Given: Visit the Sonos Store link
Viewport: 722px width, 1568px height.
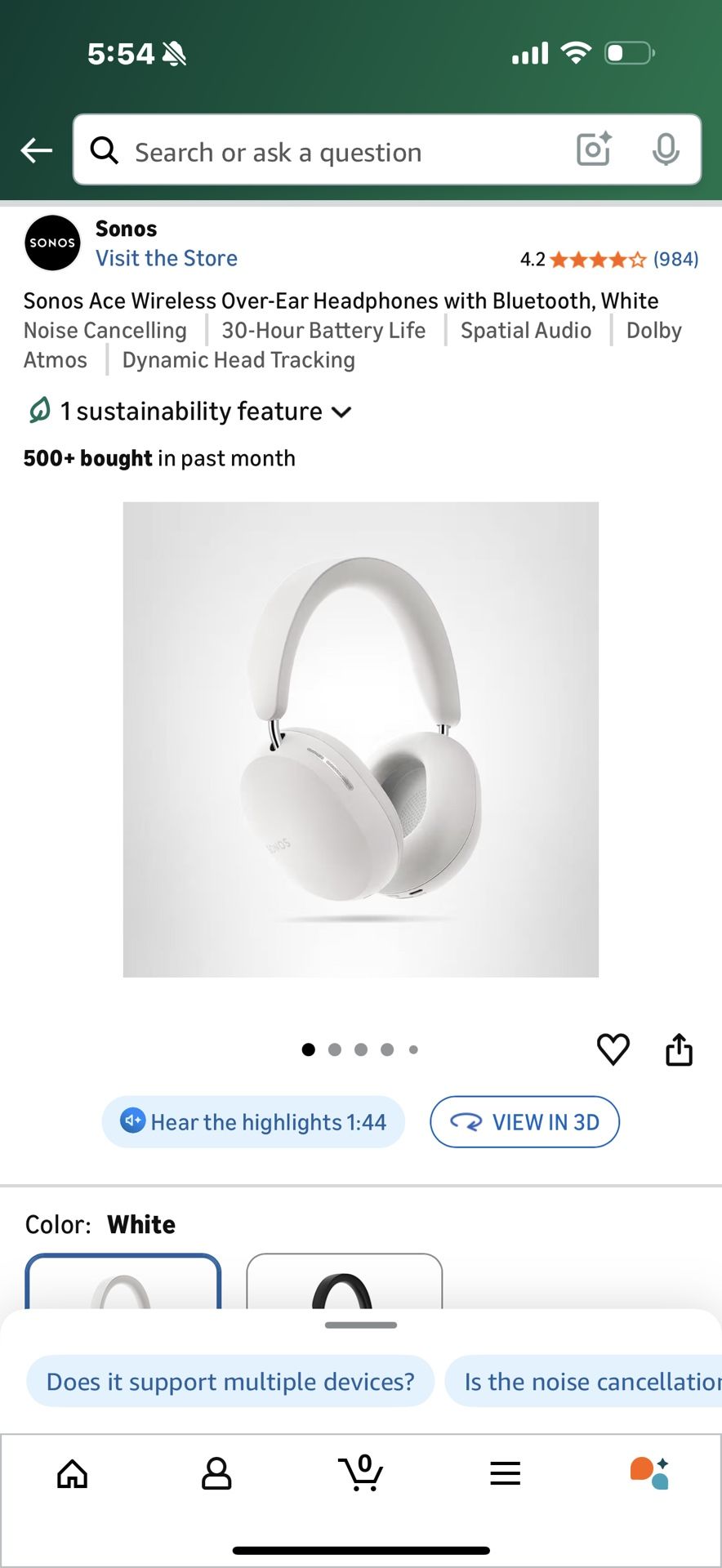Looking at the screenshot, I should point(166,258).
